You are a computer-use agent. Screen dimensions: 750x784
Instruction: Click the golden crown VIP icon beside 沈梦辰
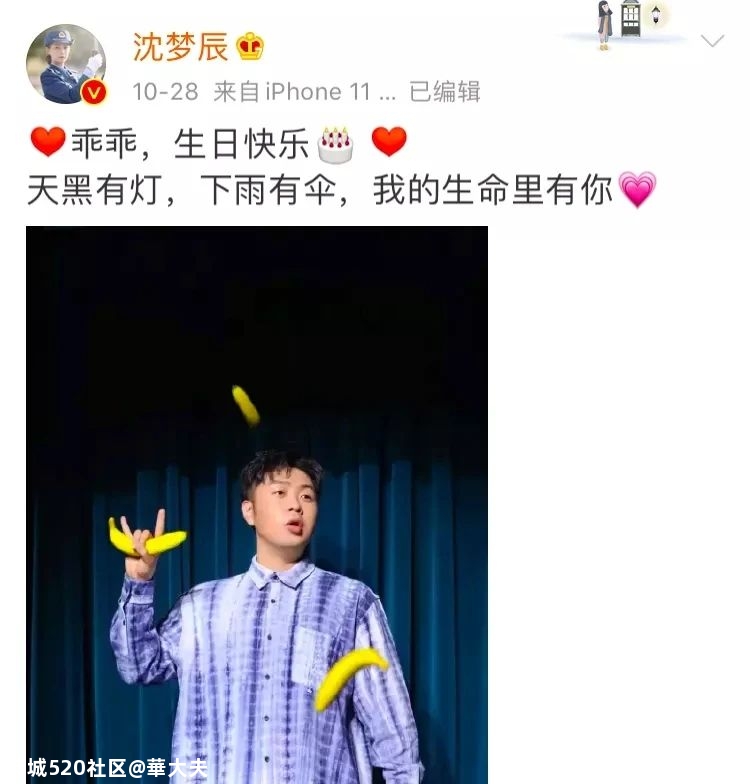pyautogui.click(x=248, y=45)
